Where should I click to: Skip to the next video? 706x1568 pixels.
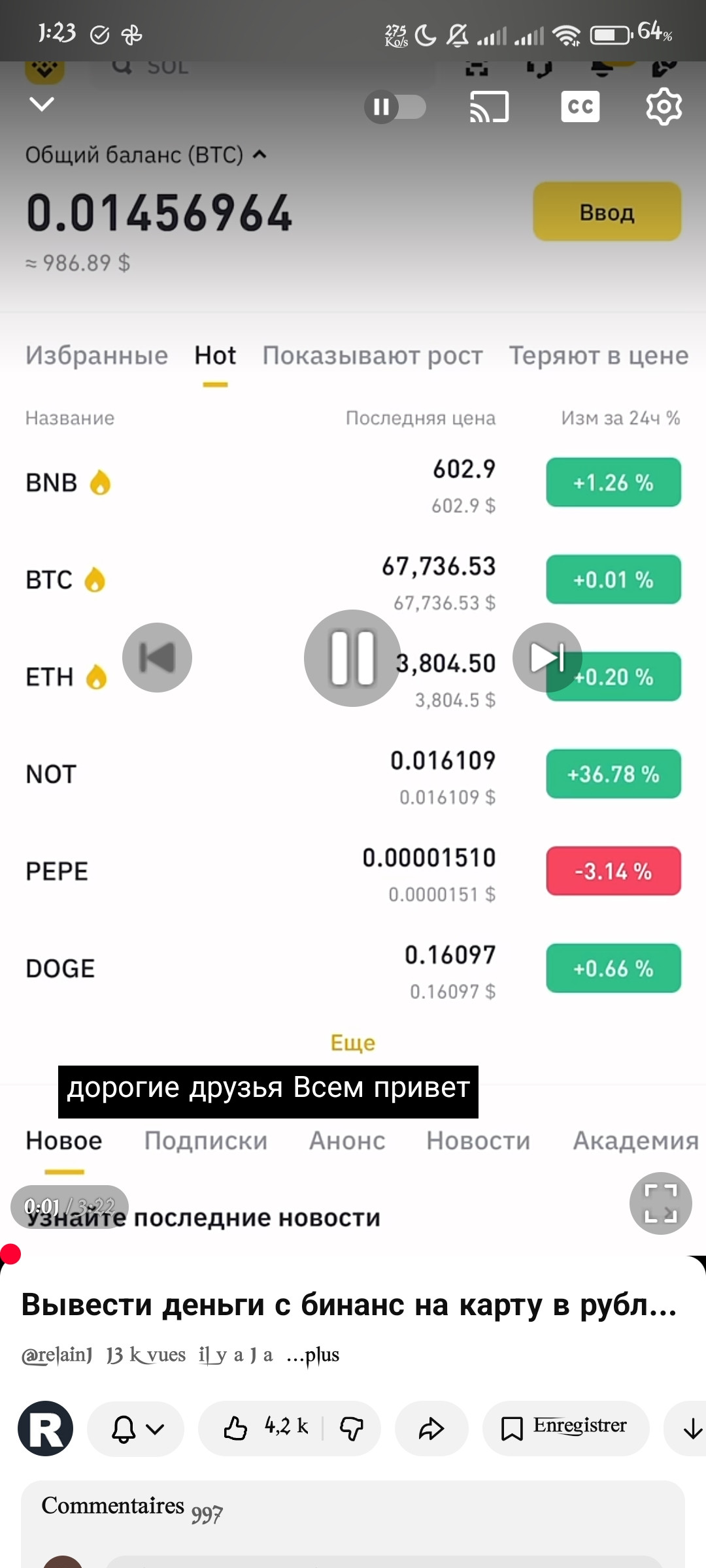click(547, 657)
